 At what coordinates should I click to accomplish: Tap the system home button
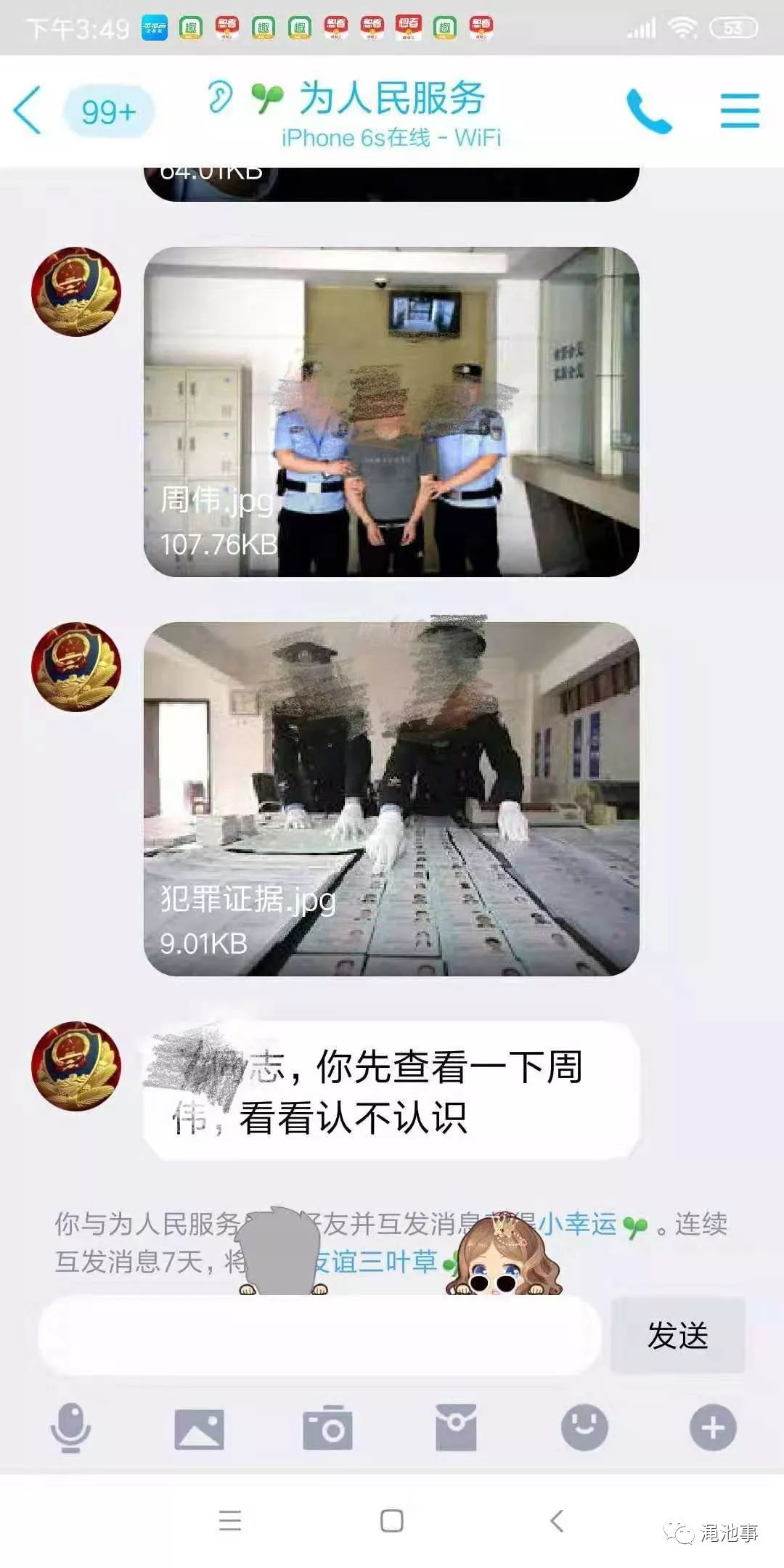tap(392, 1520)
